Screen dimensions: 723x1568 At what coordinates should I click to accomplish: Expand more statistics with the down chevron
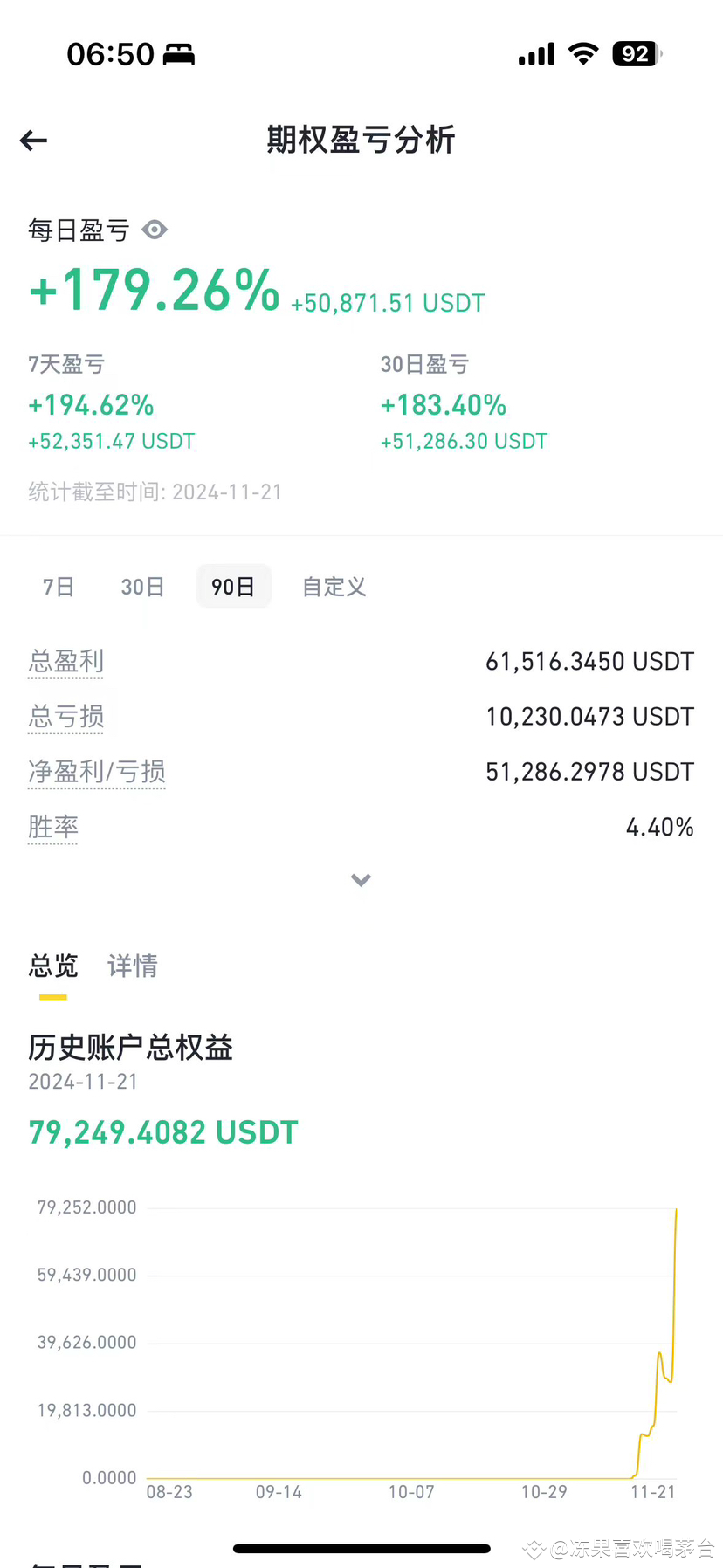click(x=361, y=879)
